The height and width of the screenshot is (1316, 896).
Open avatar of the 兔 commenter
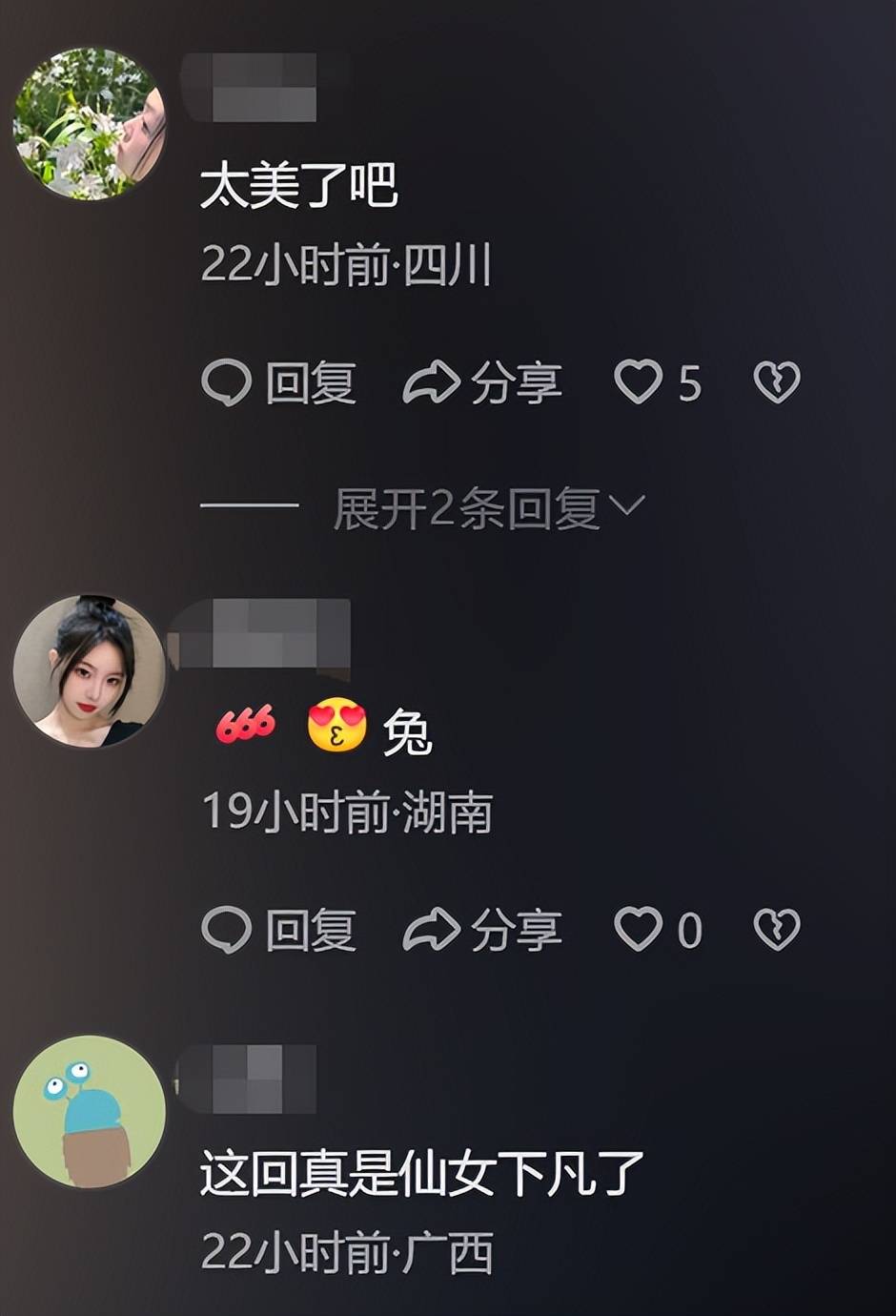(x=90, y=671)
